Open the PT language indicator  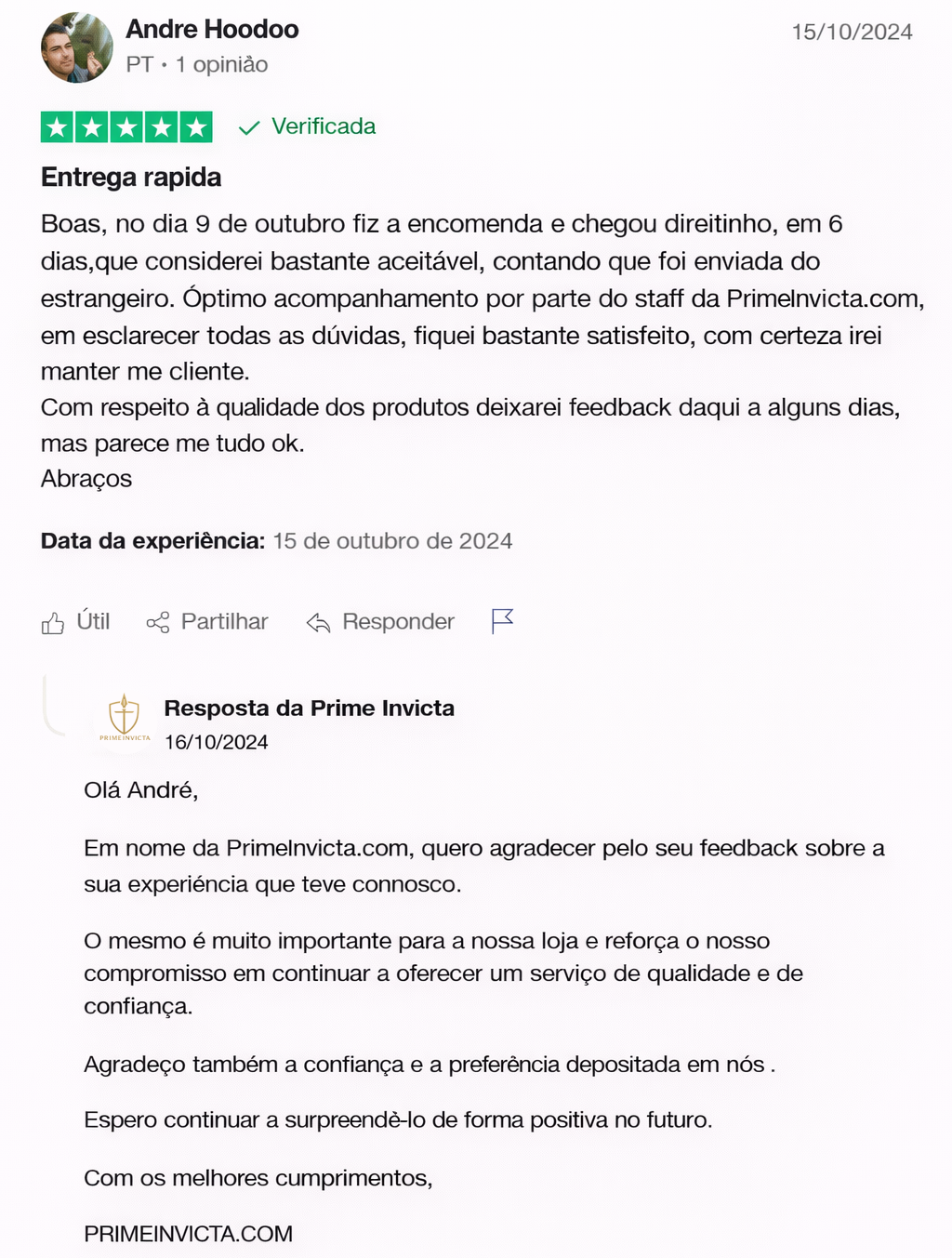click(138, 64)
